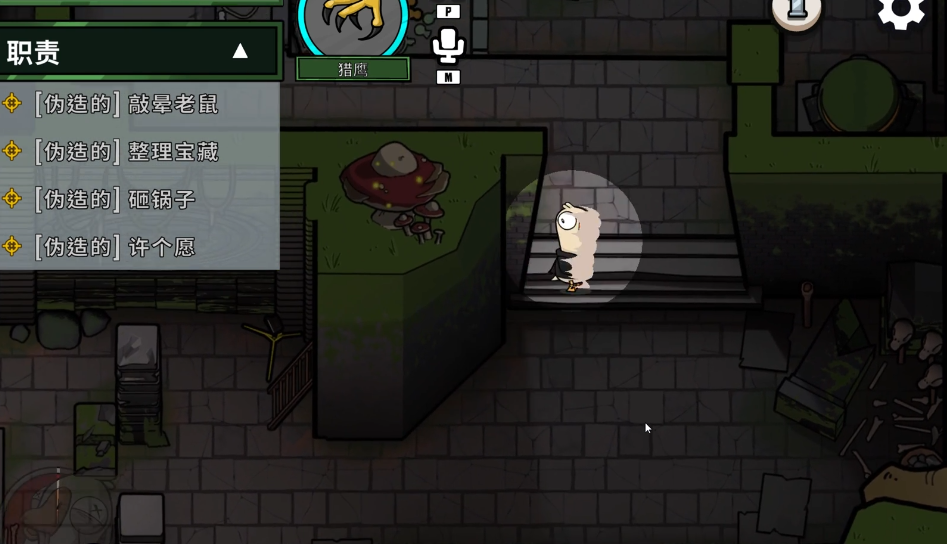Collapse the 职责 task list panel
Image resolution: width=947 pixels, height=544 pixels.
(x=240, y=51)
